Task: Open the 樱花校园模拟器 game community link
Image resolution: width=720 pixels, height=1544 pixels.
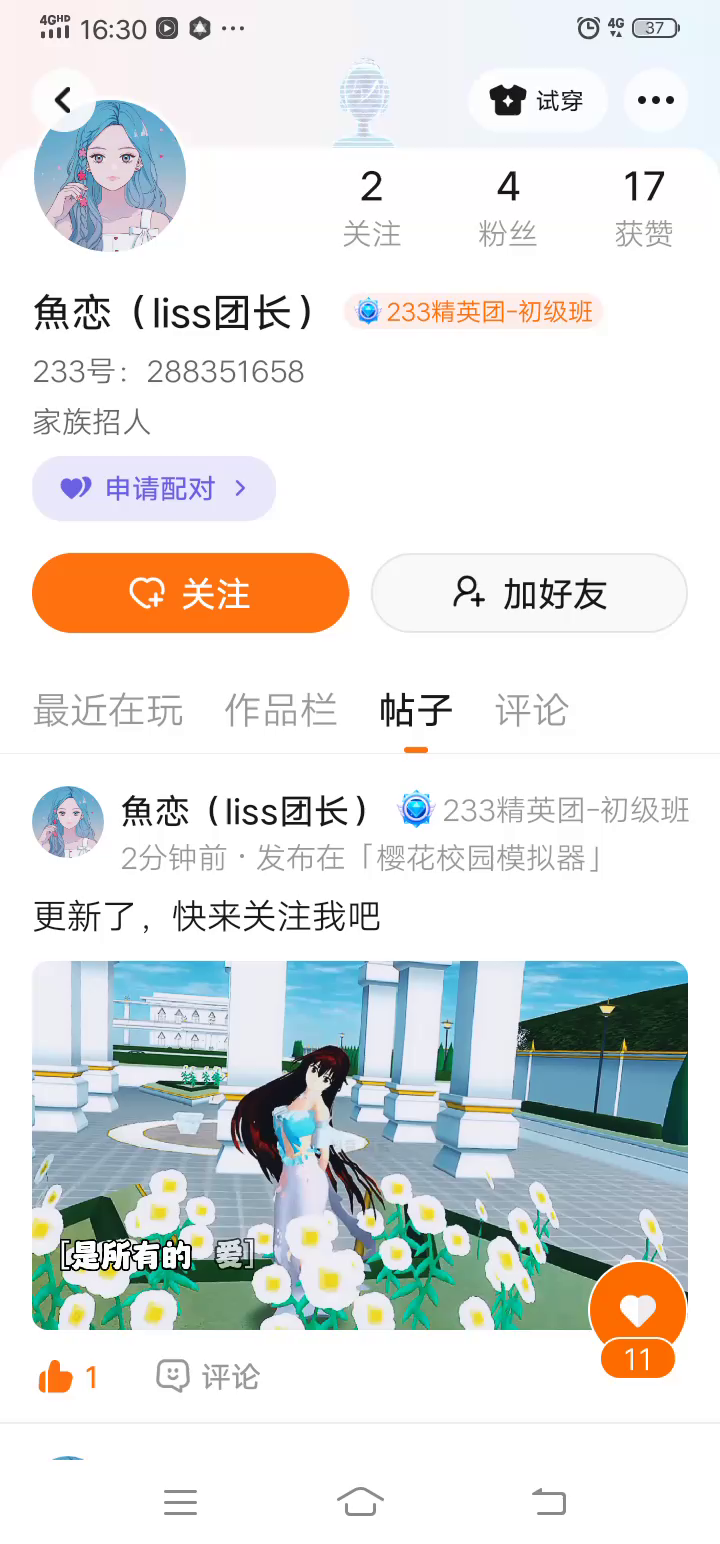Action: coord(480,858)
